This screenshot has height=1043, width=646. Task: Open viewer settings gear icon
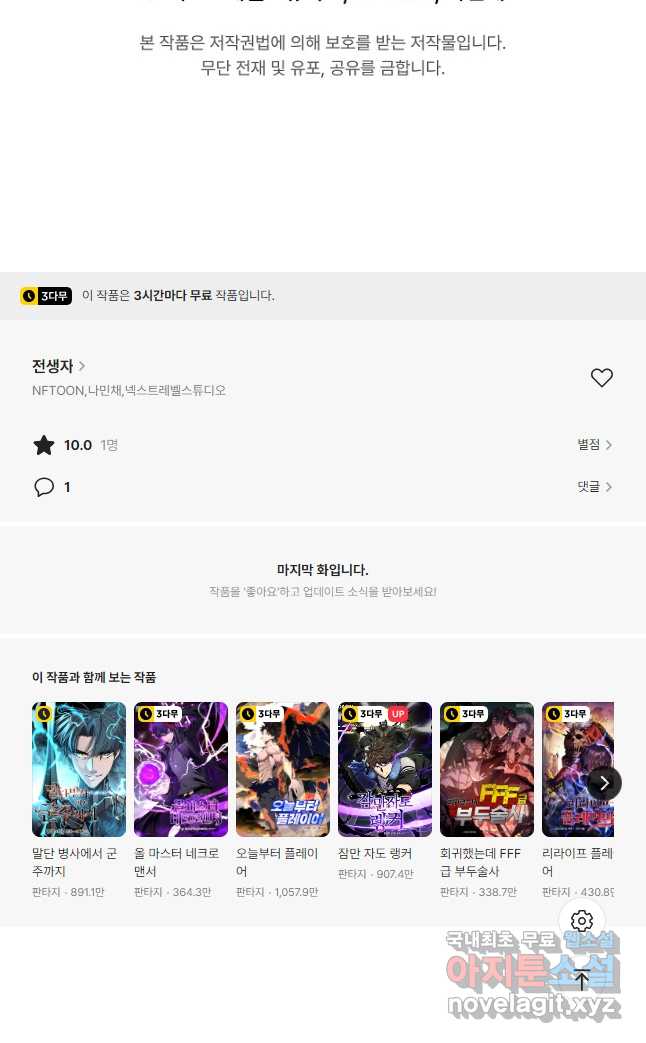click(x=582, y=921)
